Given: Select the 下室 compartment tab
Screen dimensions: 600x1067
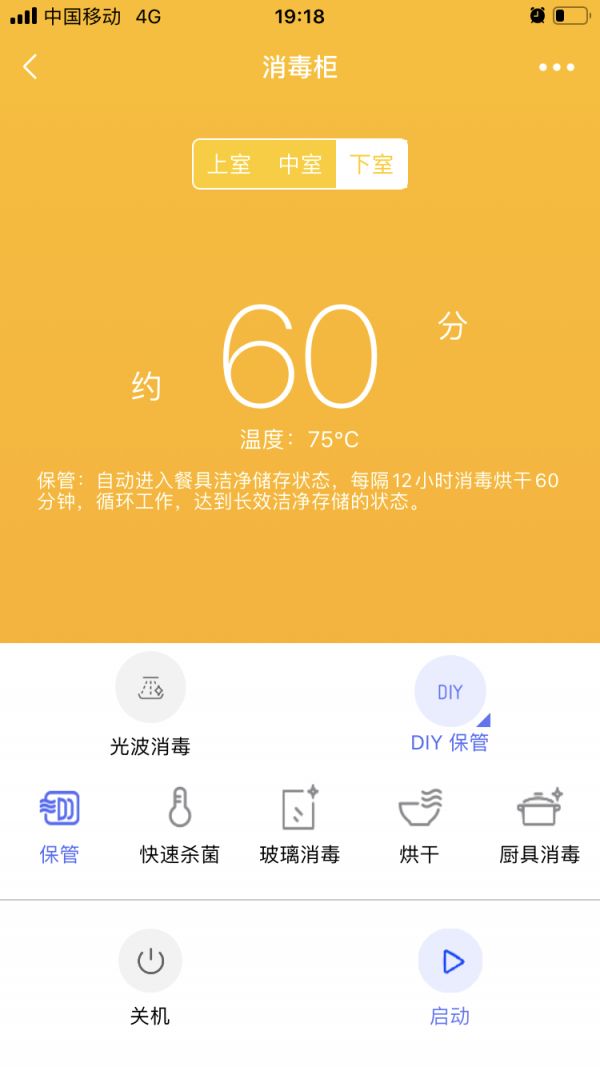Looking at the screenshot, I should tap(371, 164).
